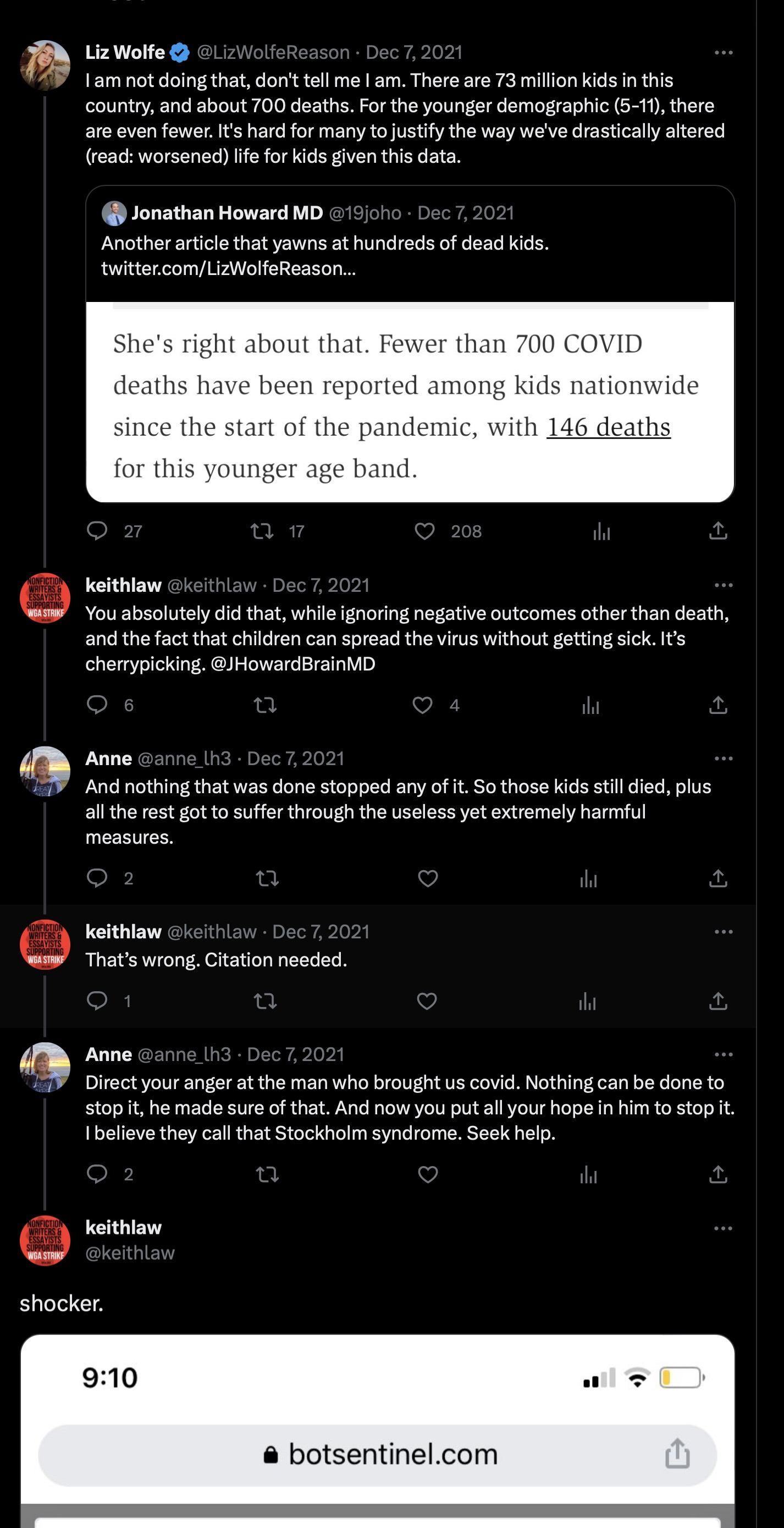Like keithlaw's 'Citation needed' reply
Viewport: 784px width, 1528px height.
427,1001
